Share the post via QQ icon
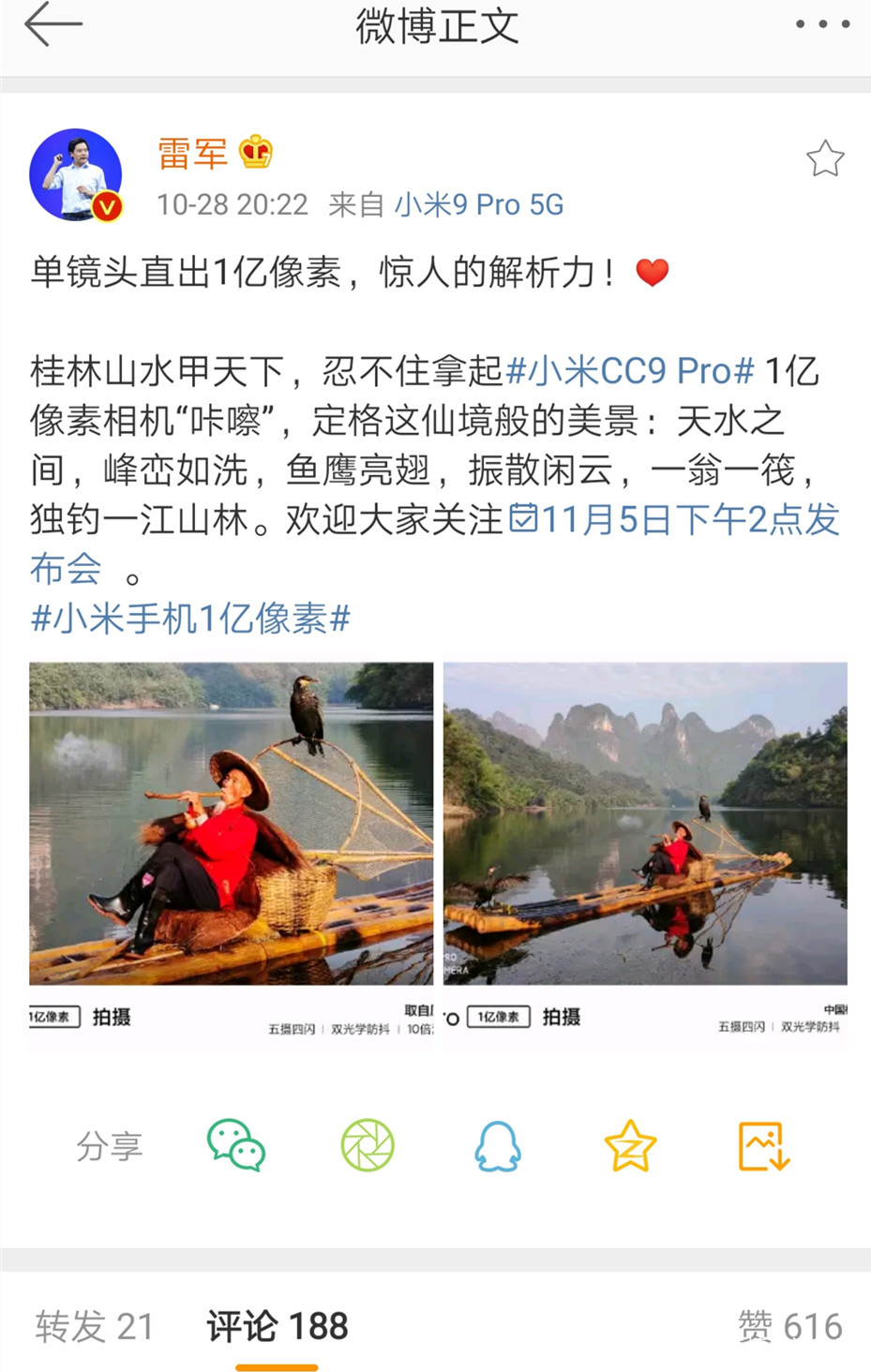The width and height of the screenshot is (871, 1372). pyautogui.click(x=497, y=1144)
